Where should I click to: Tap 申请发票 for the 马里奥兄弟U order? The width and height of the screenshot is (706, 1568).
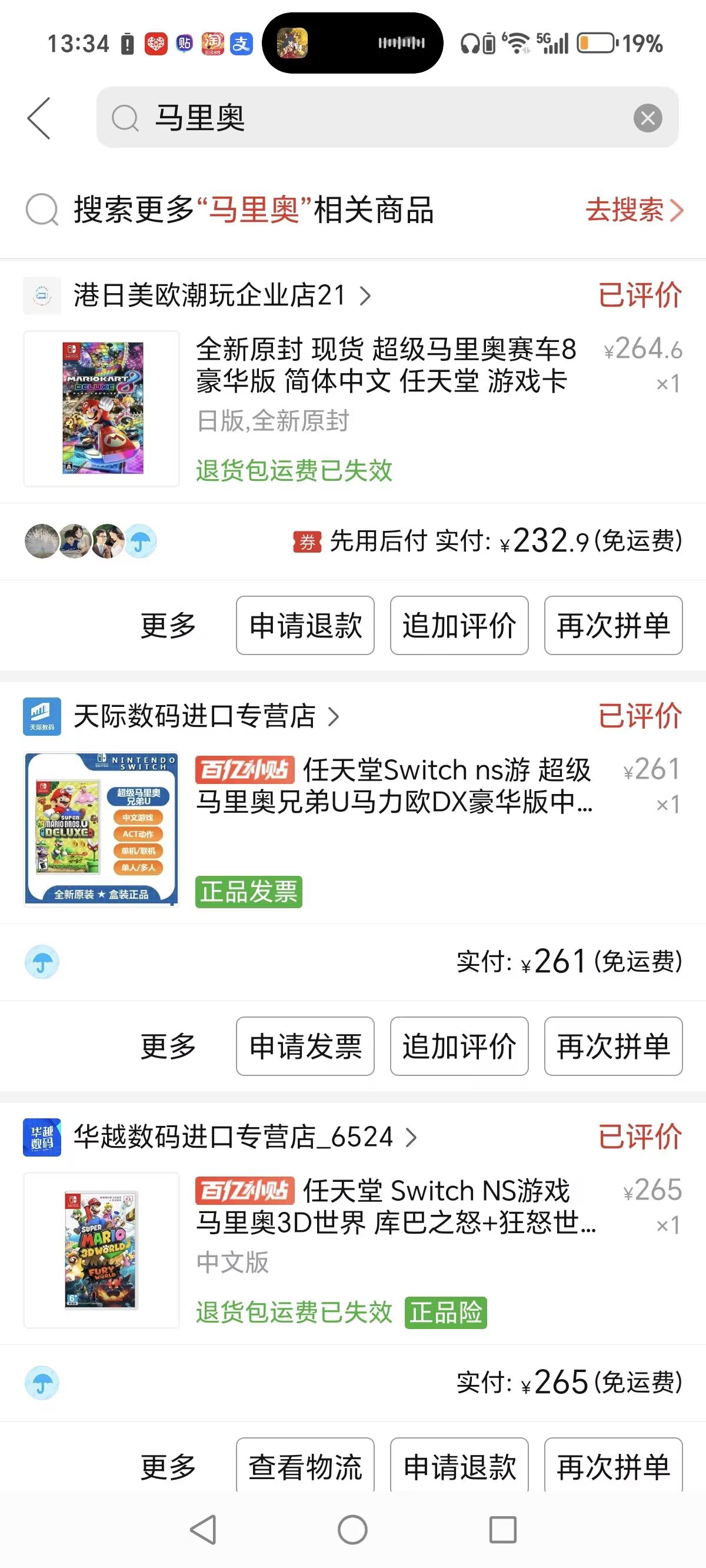tap(305, 1046)
